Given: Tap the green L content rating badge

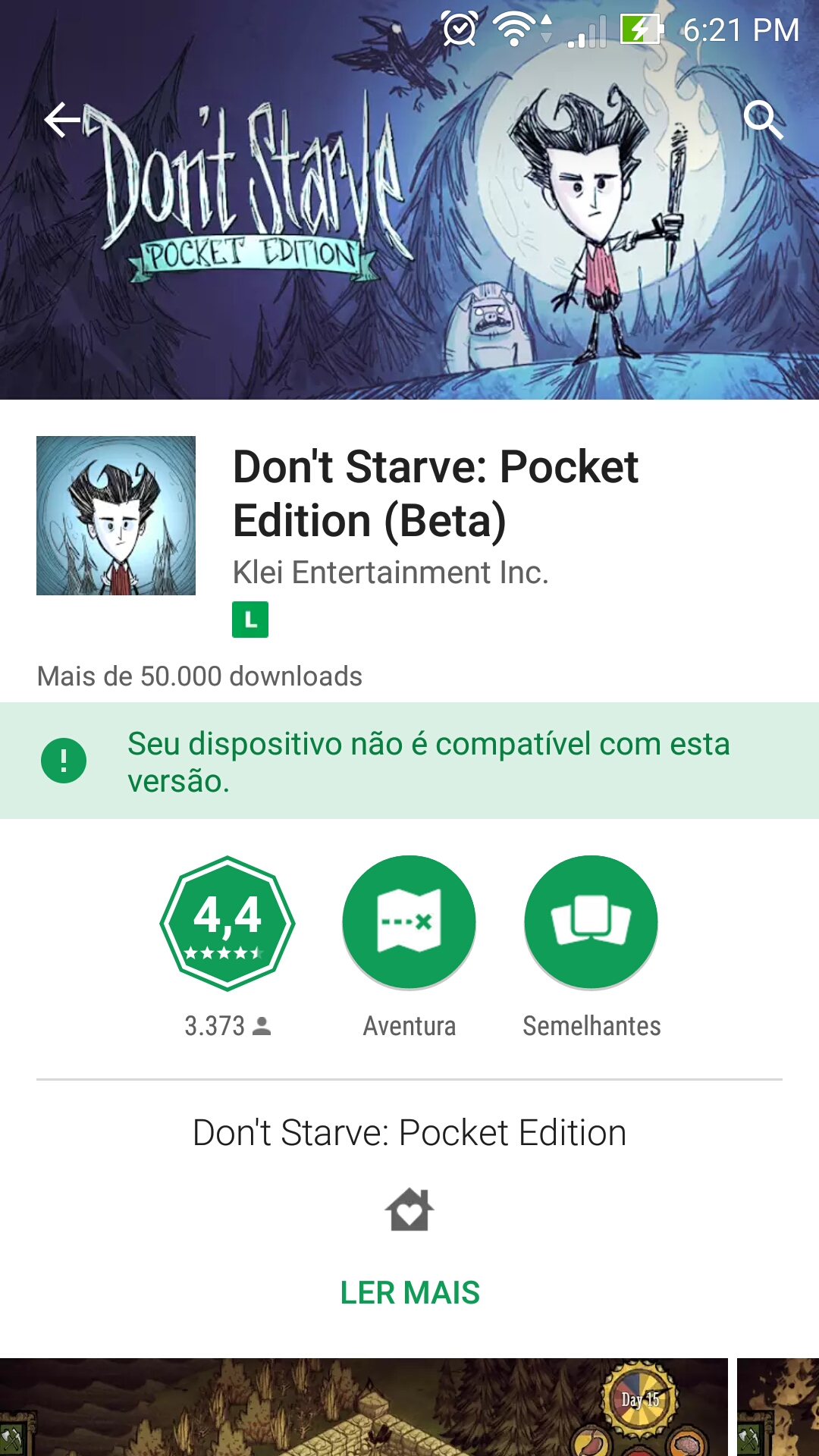Looking at the screenshot, I should 250,620.
